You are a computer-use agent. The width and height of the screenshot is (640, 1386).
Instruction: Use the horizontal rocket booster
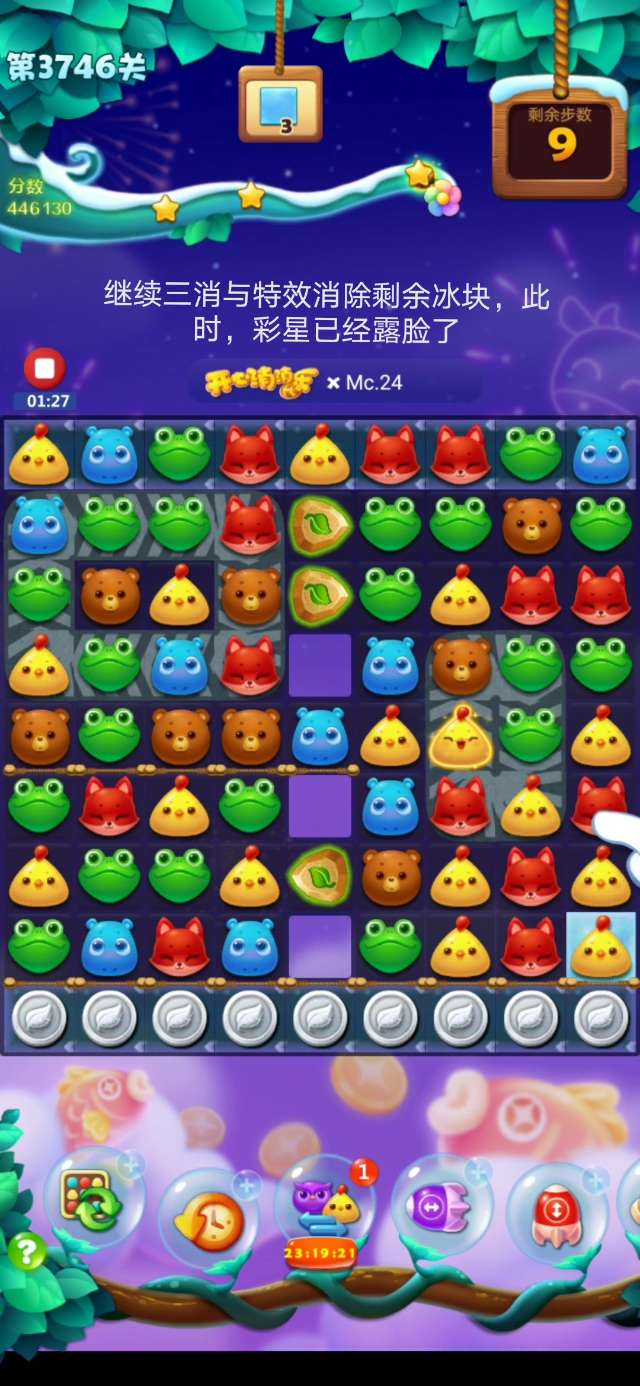pyautogui.click(x=440, y=1204)
